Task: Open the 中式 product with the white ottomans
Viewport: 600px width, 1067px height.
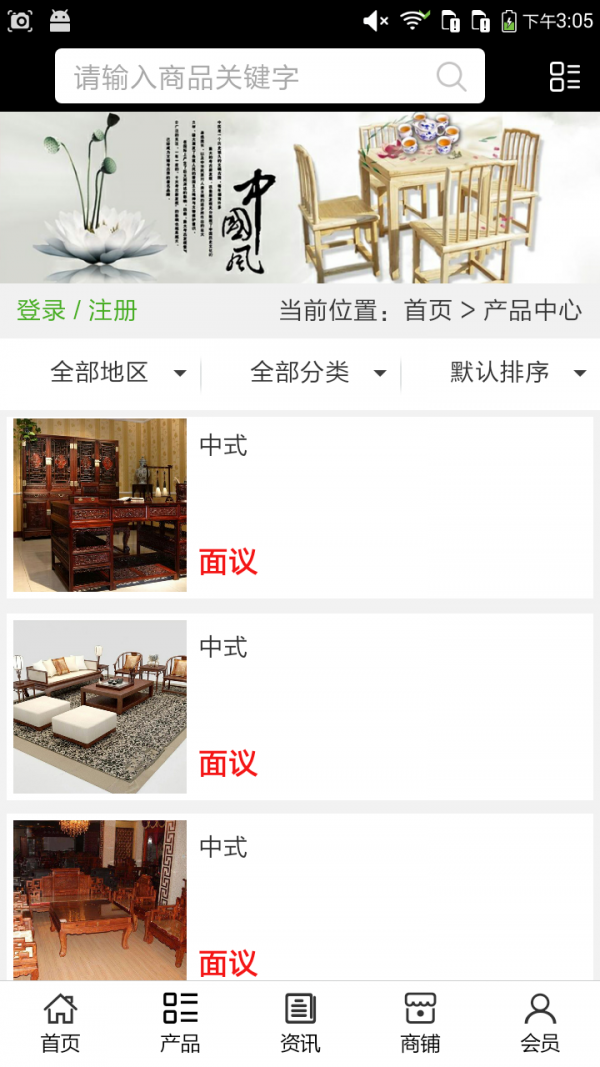Action: 300,706
